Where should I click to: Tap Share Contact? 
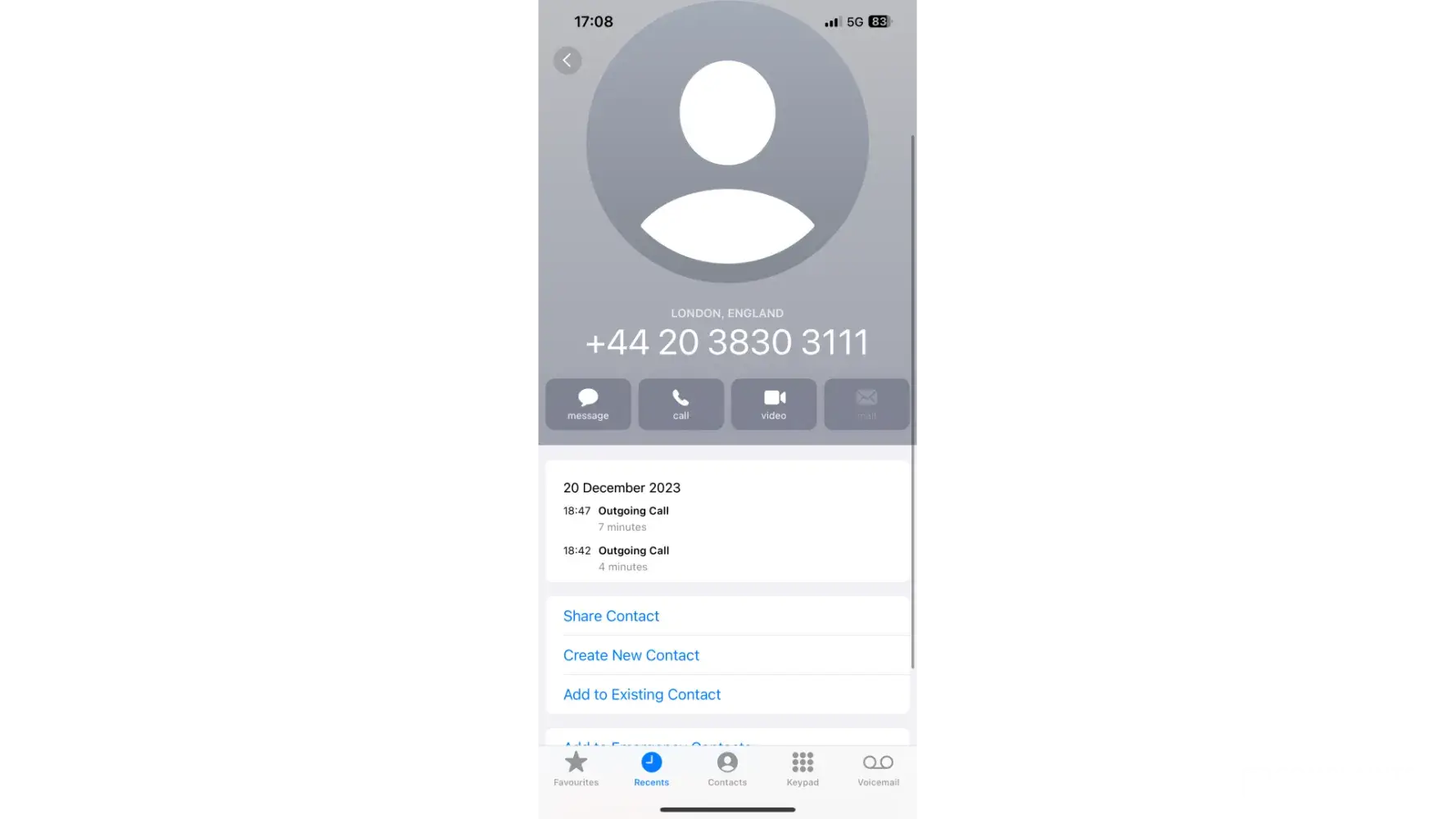coord(611,616)
